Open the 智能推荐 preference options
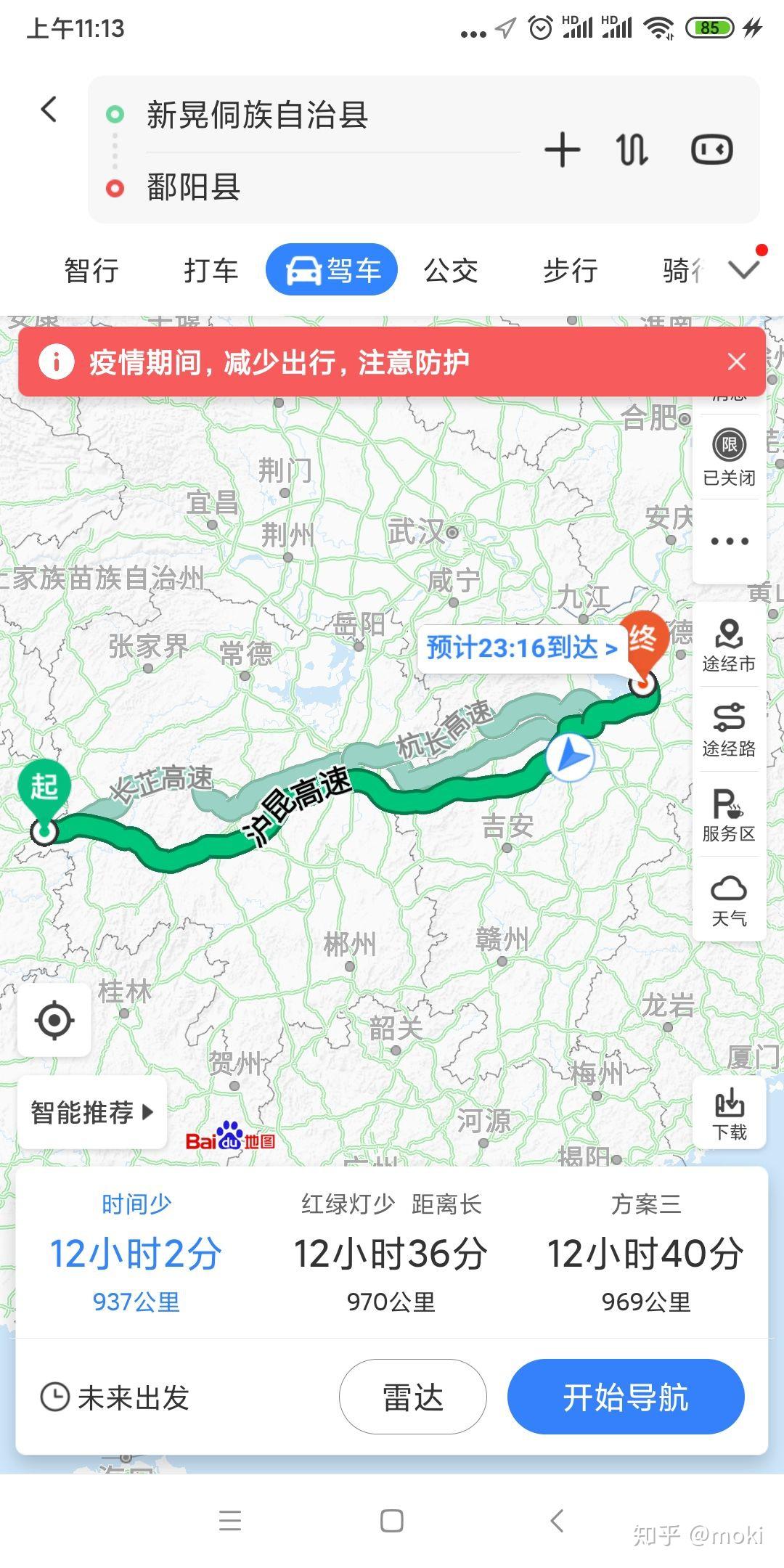Viewport: 784px width, 1568px height. [92, 1112]
